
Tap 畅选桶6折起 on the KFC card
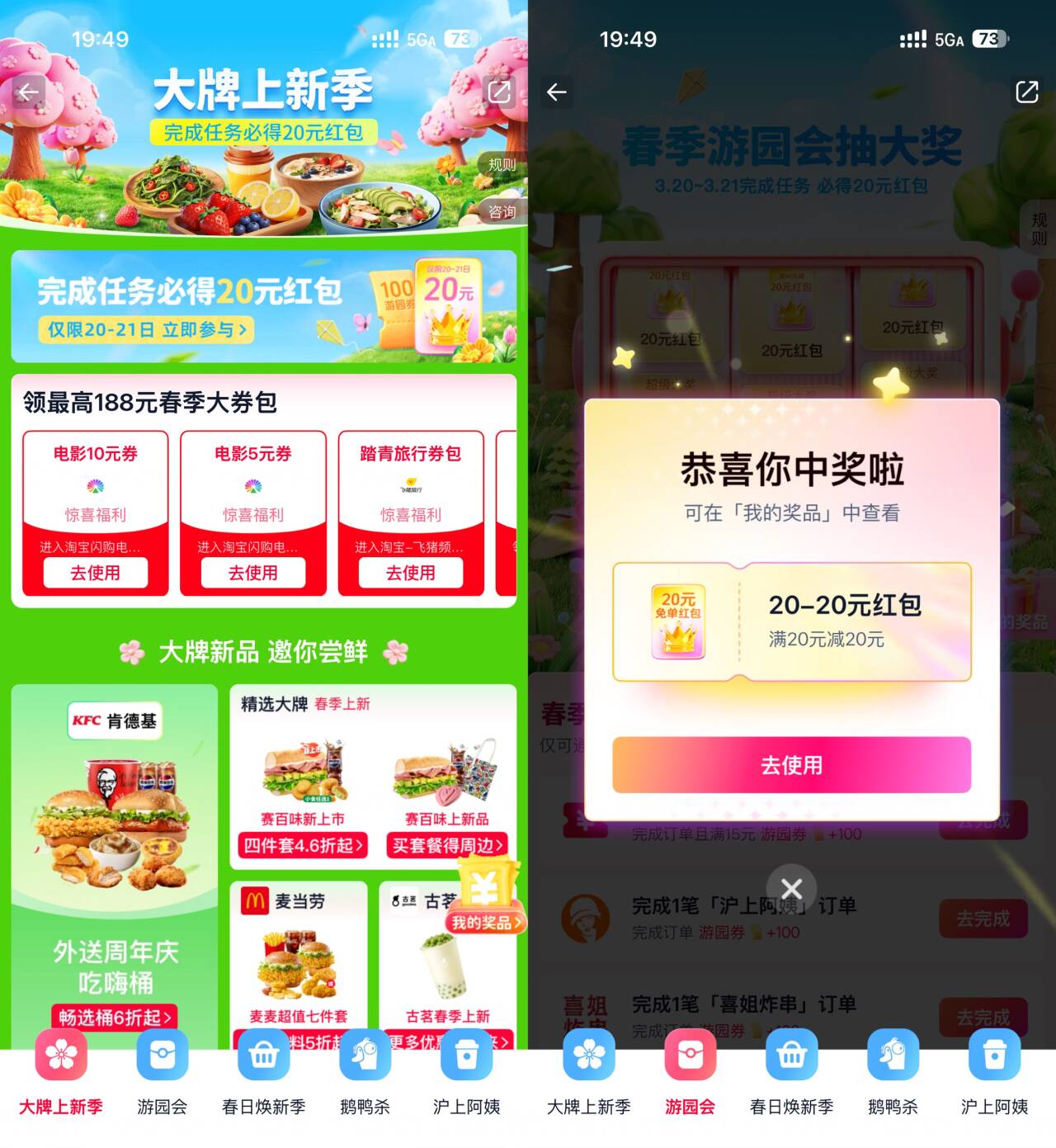coord(115,1017)
